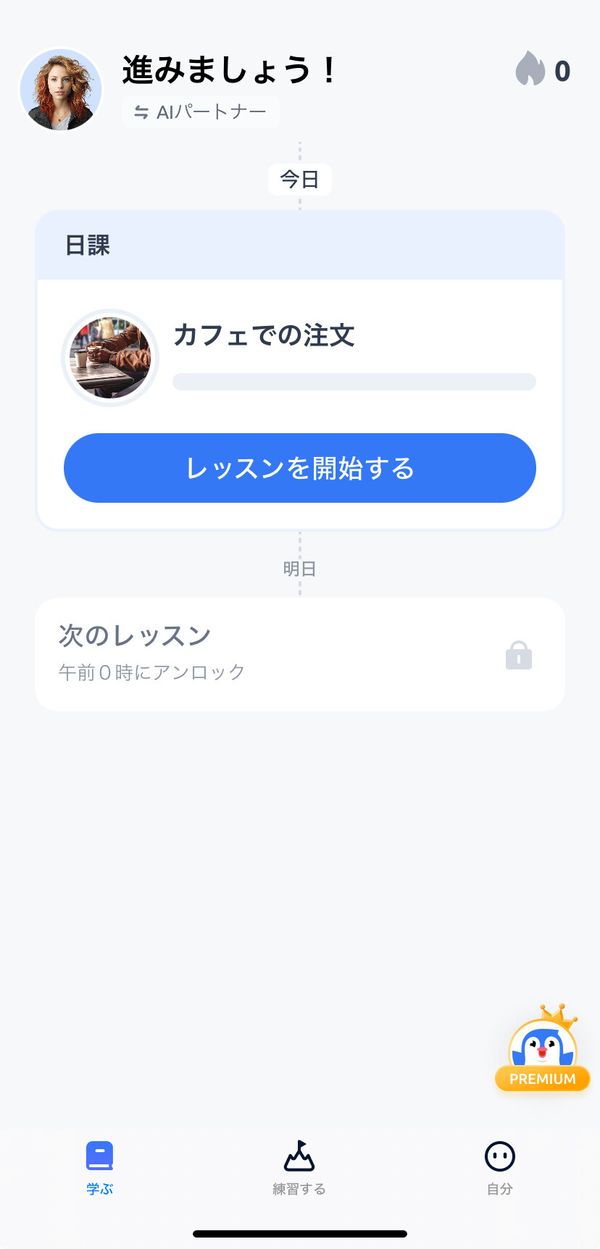Viewport: 600px width, 1249px height.
Task: Switch to the 練習する tab
Action: pos(300,1168)
